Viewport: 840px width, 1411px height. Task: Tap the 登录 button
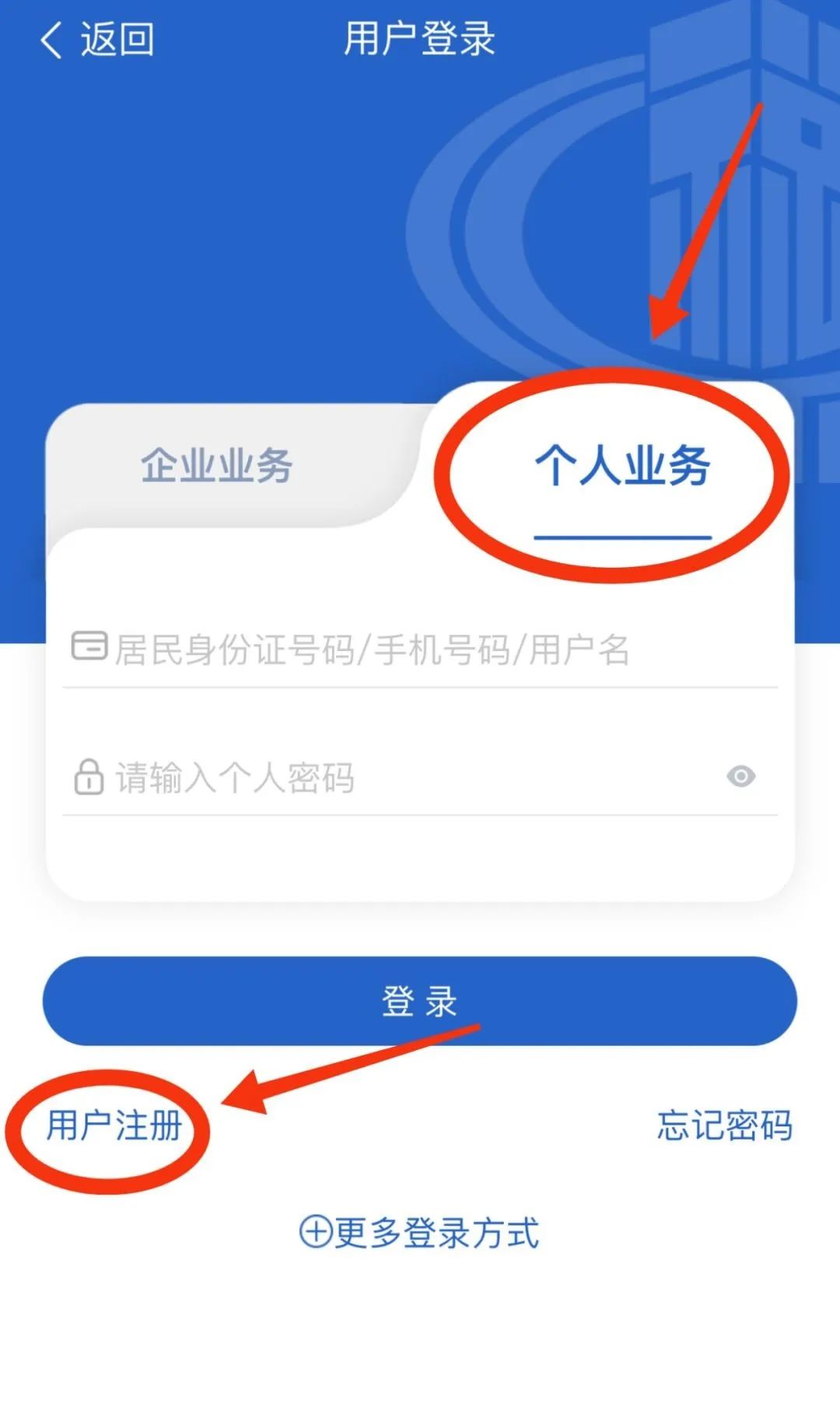(420, 1001)
